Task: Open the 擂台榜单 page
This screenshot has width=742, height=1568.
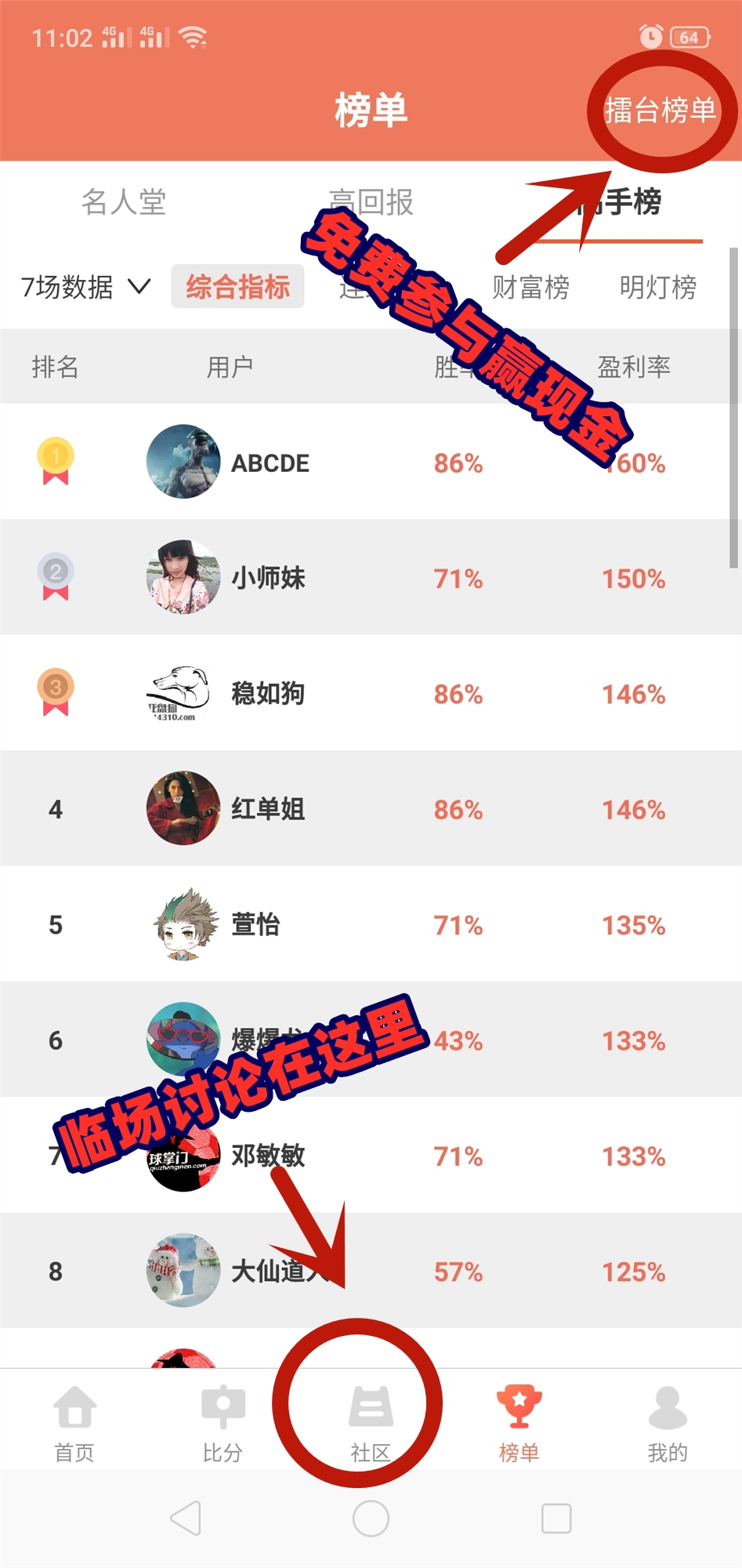Action: pyautogui.click(x=660, y=111)
